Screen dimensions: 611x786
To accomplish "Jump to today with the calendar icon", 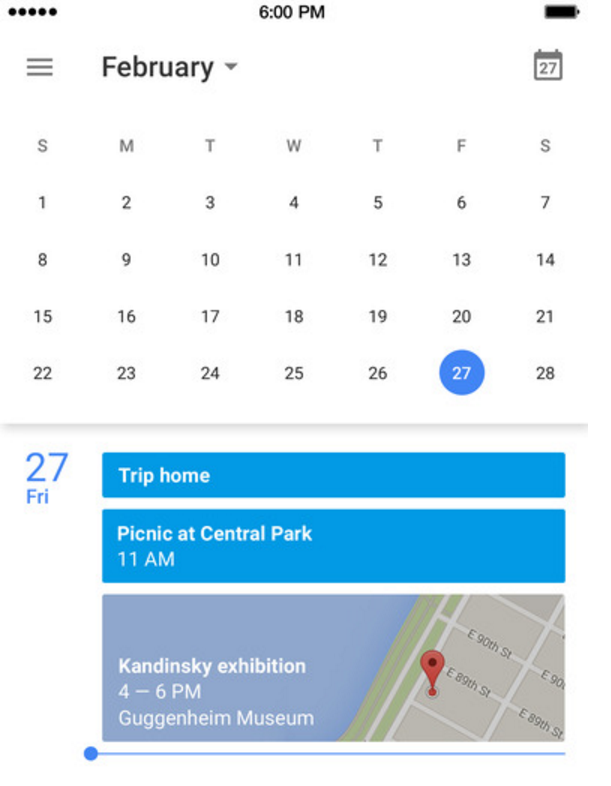I will (547, 66).
